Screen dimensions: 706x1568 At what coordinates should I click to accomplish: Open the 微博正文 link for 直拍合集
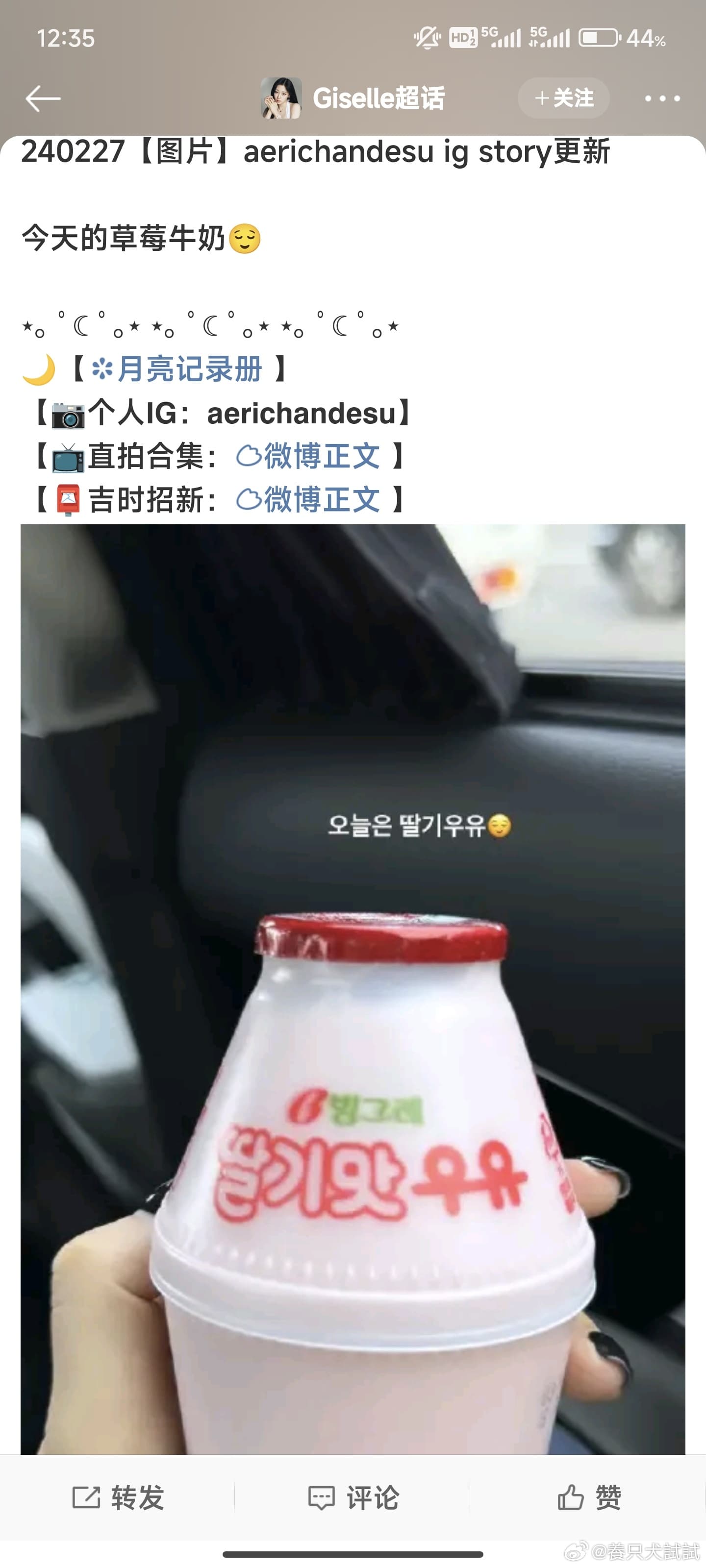[x=309, y=457]
